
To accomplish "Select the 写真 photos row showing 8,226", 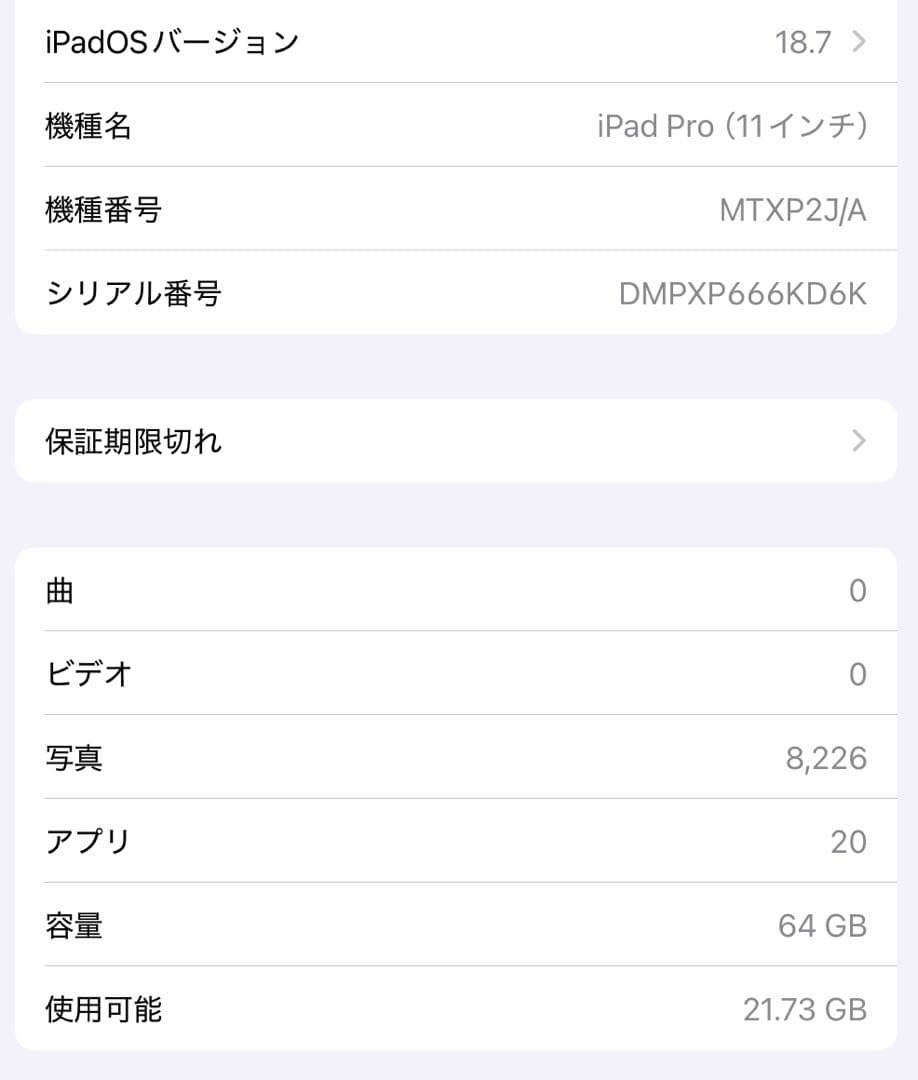I will pos(459,757).
